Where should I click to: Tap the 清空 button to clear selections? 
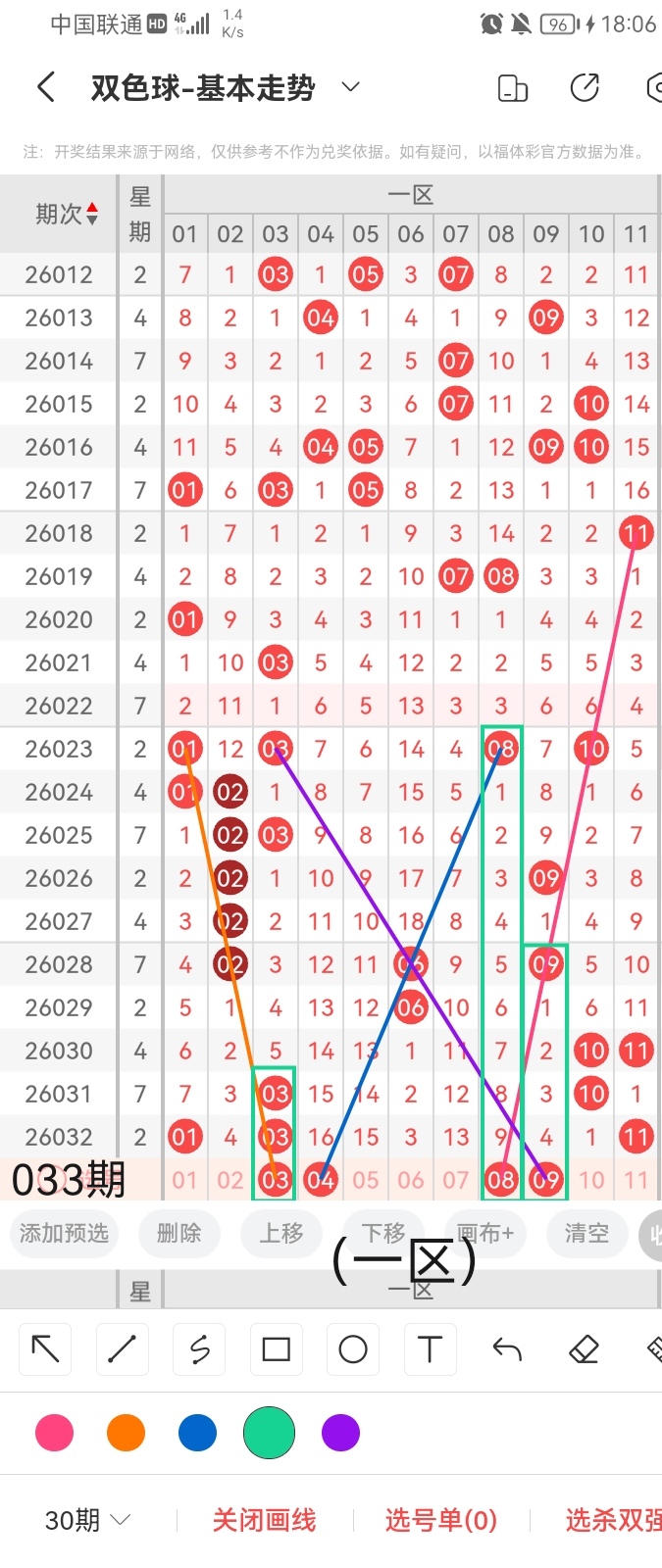coord(586,1233)
